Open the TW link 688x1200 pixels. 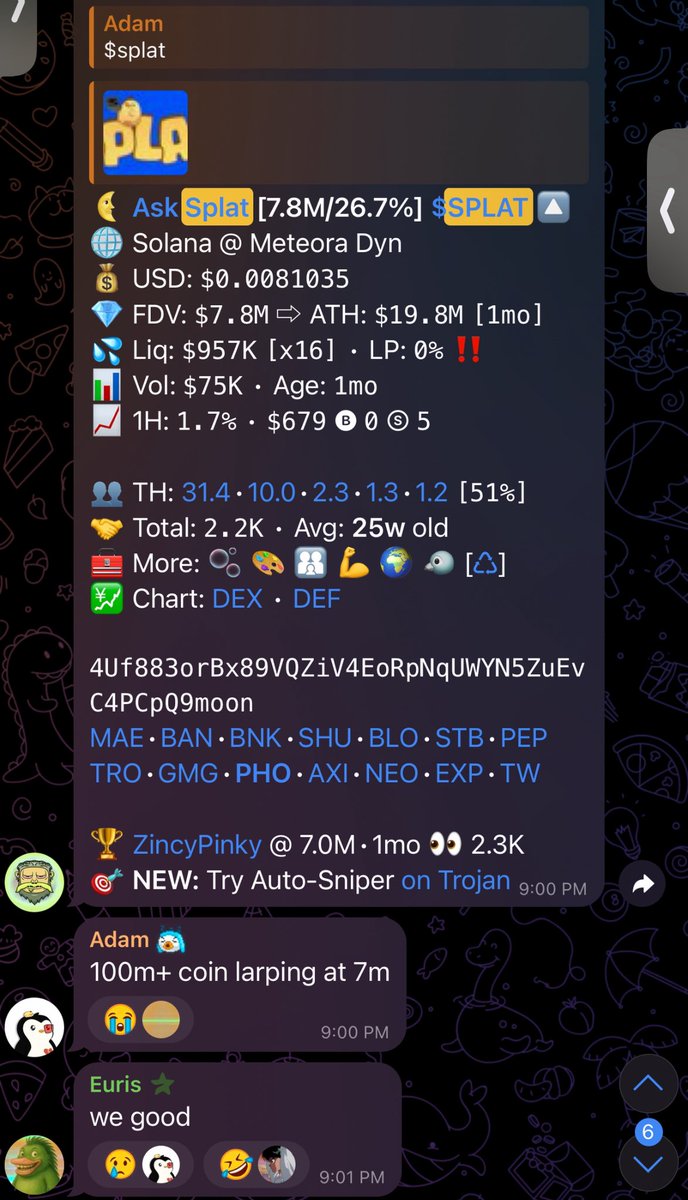point(520,773)
